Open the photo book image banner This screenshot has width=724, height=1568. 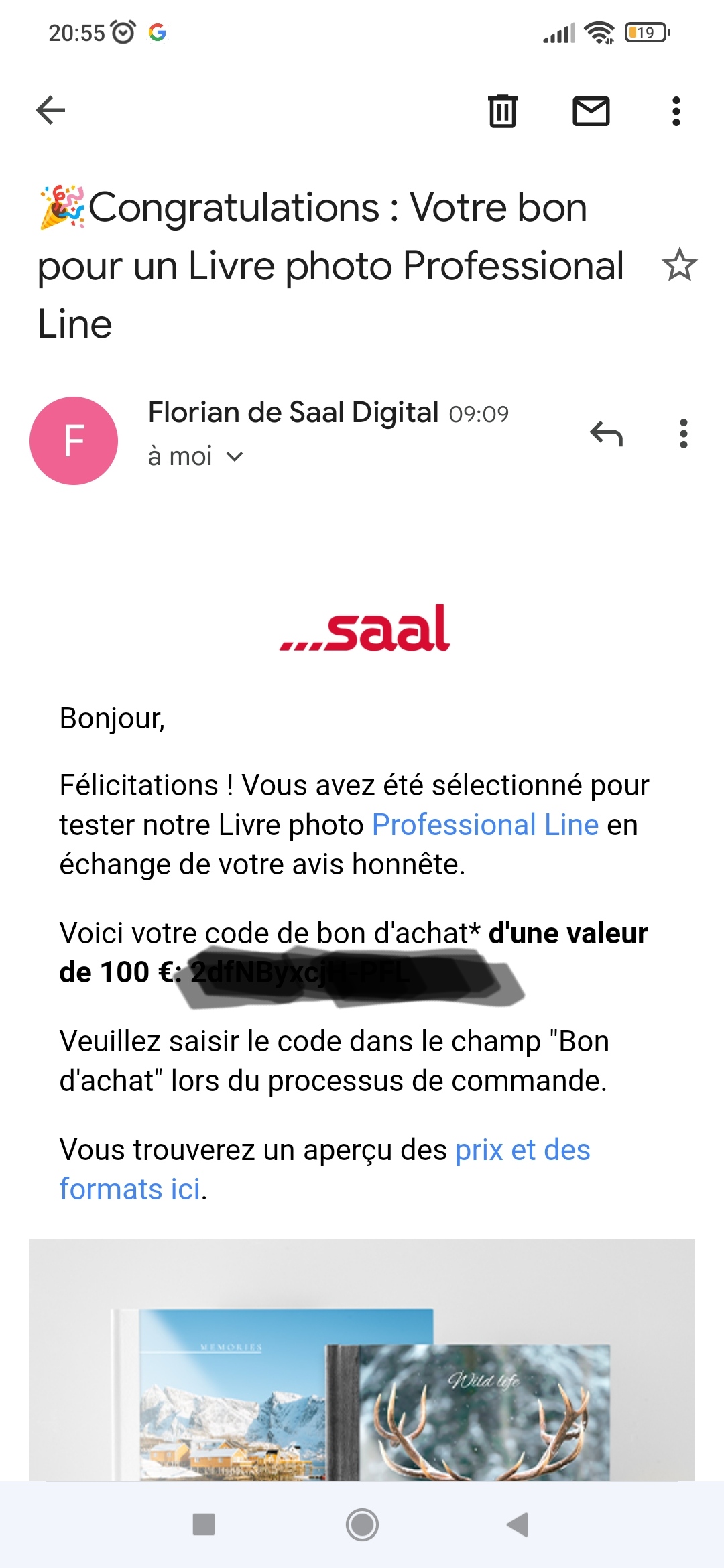tap(362, 1360)
